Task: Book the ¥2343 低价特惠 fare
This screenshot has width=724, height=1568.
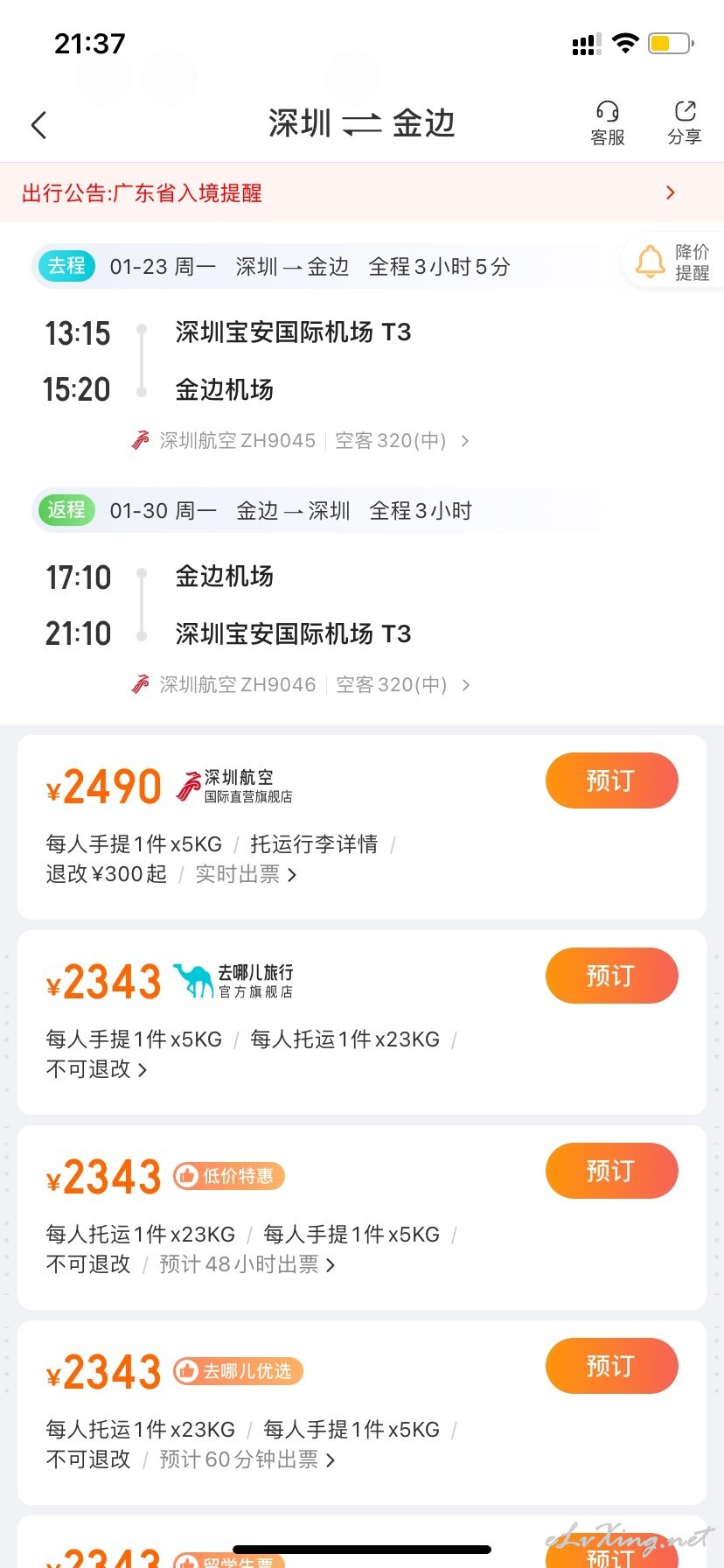Action: pyautogui.click(x=611, y=1171)
